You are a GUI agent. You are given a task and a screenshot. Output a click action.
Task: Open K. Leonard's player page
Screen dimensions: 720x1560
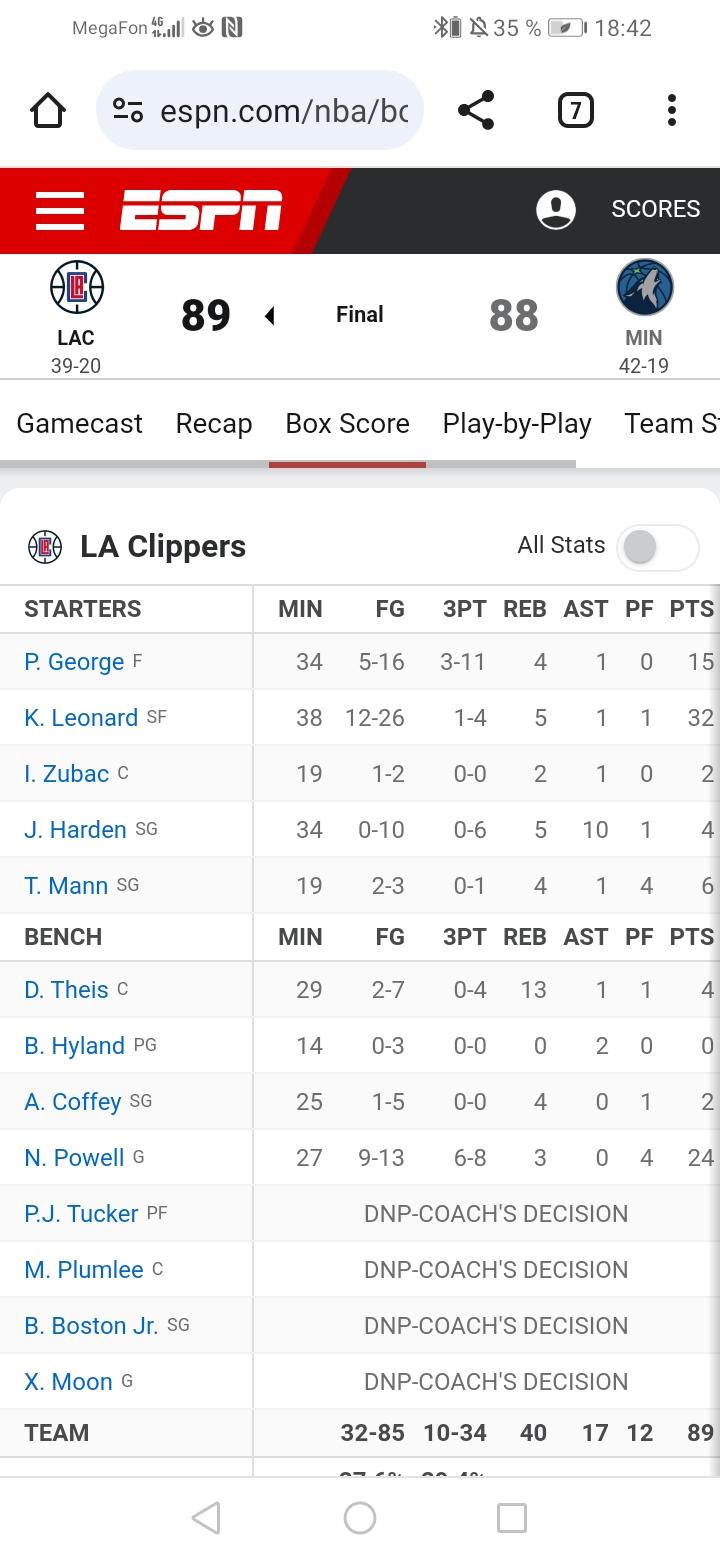coord(81,718)
